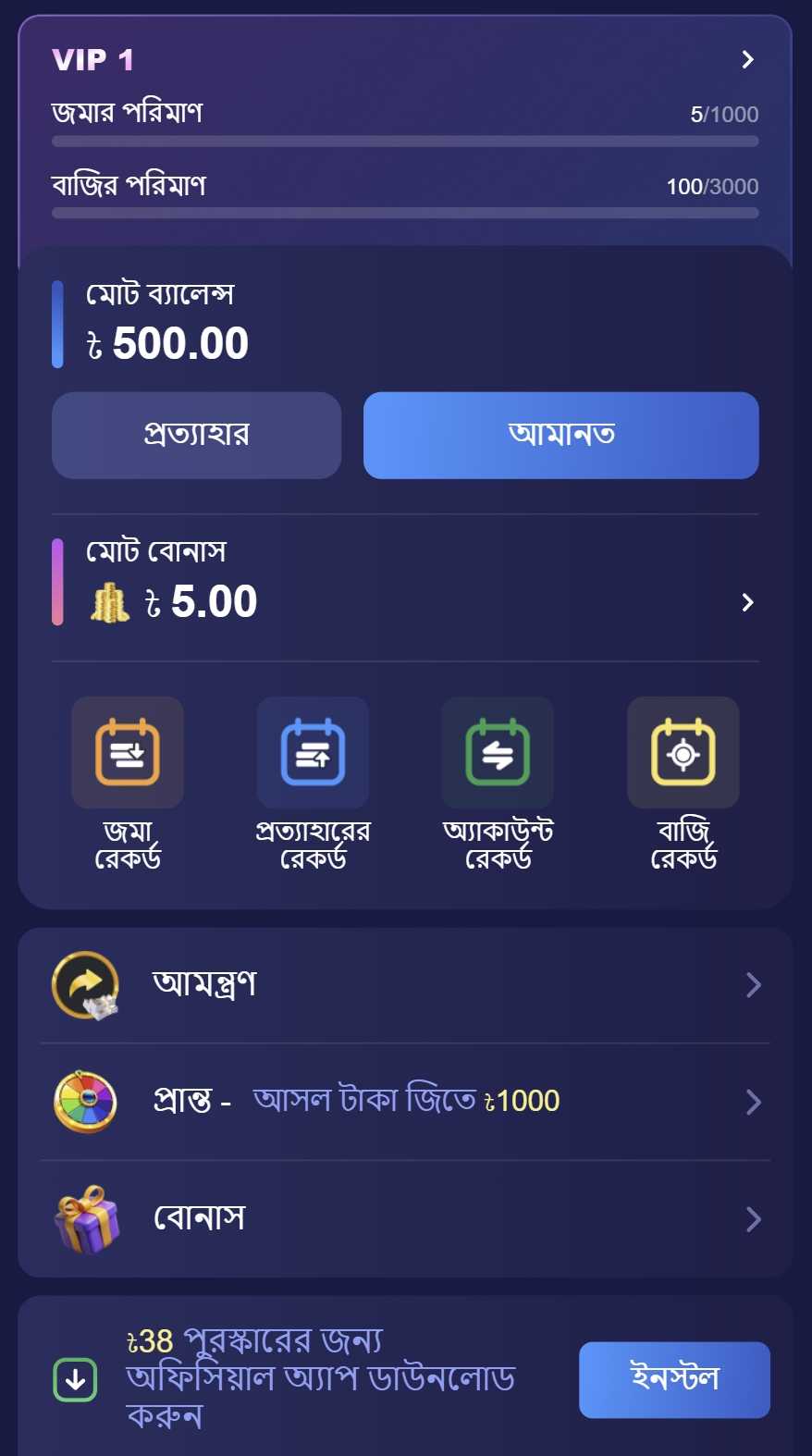
Task: Open মোট বোনাস total bonus details
Action: (747, 603)
